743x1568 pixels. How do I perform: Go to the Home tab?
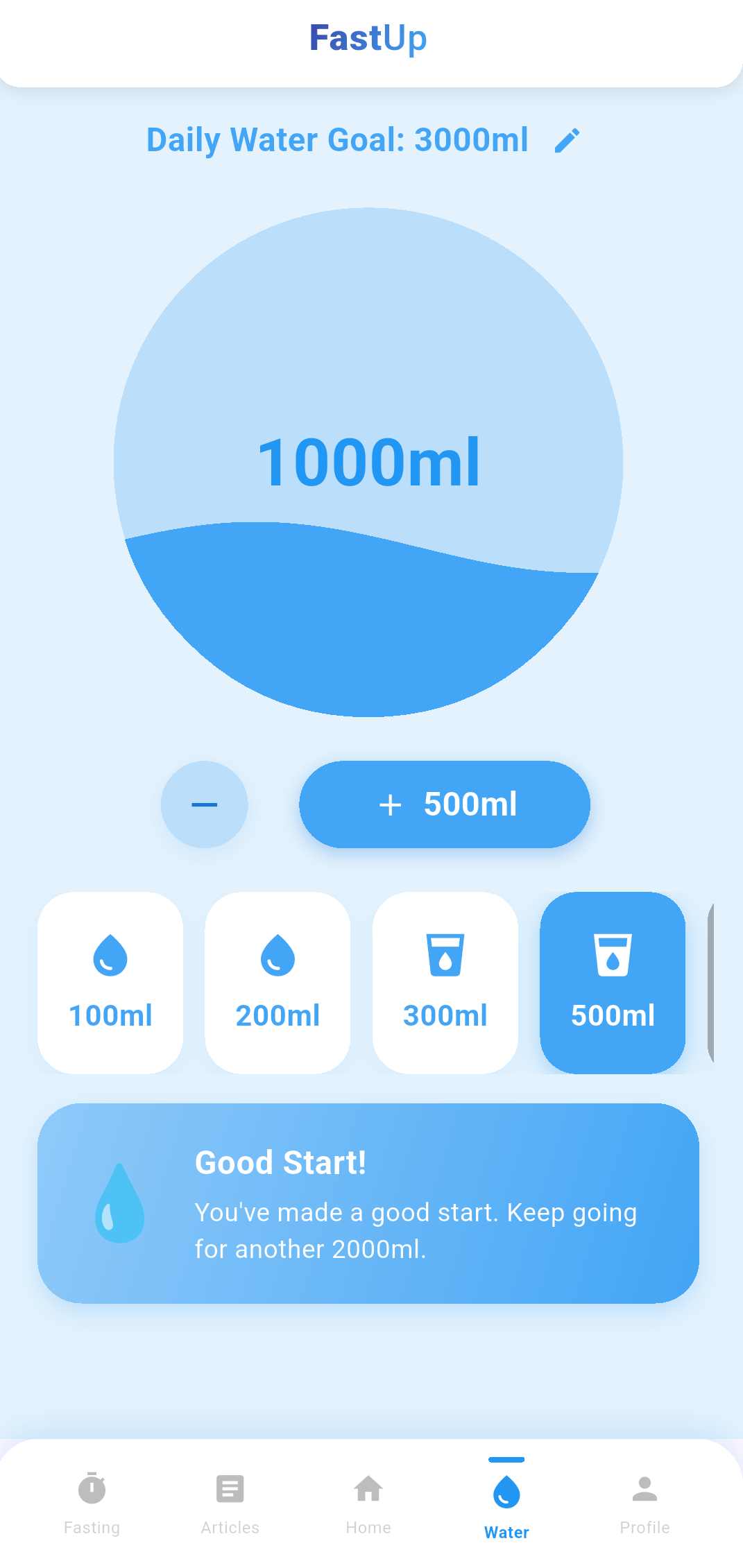click(x=368, y=1503)
